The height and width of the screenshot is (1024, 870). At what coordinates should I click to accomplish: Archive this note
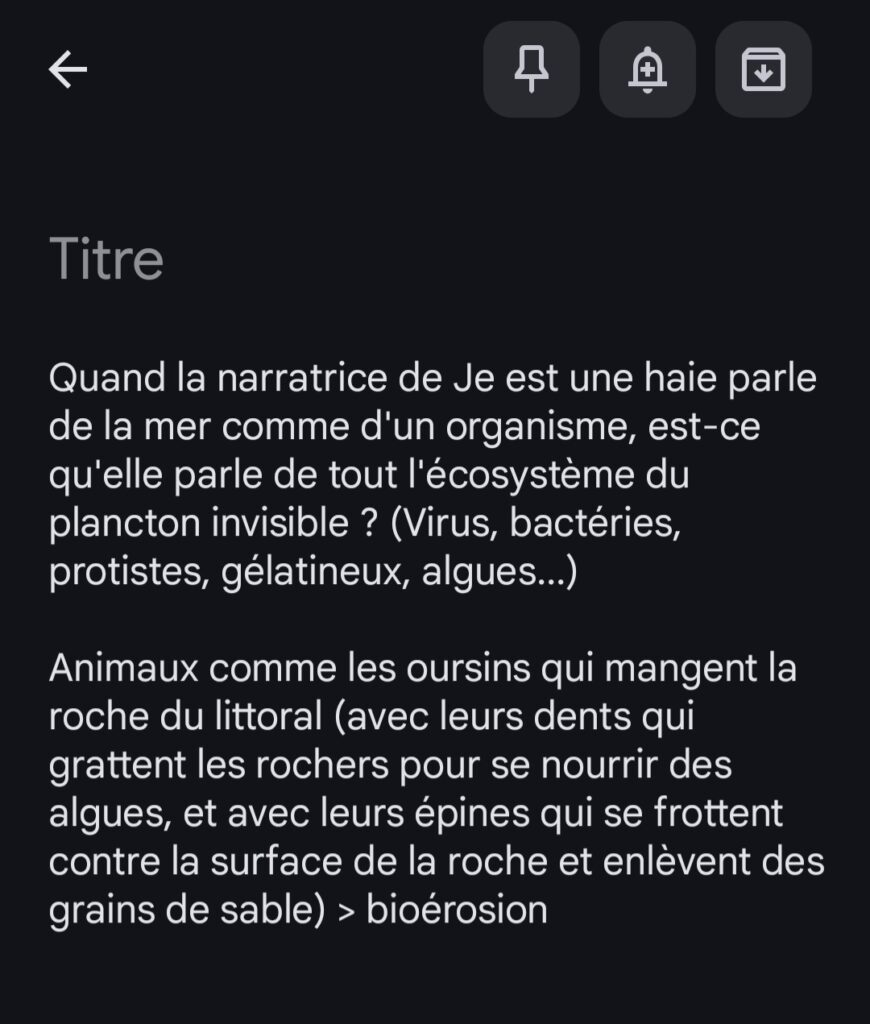pos(763,69)
